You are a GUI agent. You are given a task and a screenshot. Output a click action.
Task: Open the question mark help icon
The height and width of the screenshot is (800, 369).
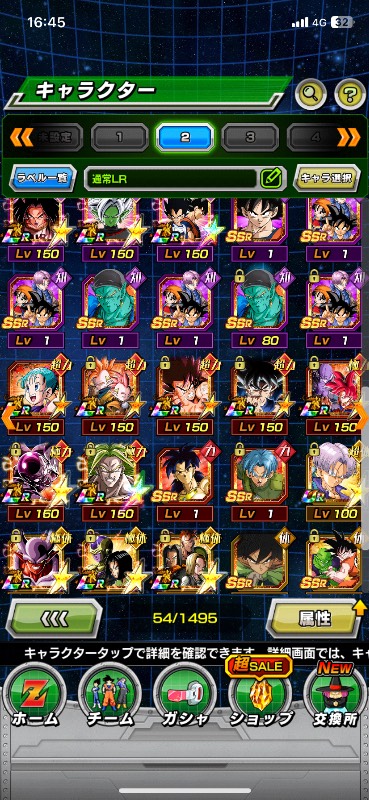(x=350, y=93)
